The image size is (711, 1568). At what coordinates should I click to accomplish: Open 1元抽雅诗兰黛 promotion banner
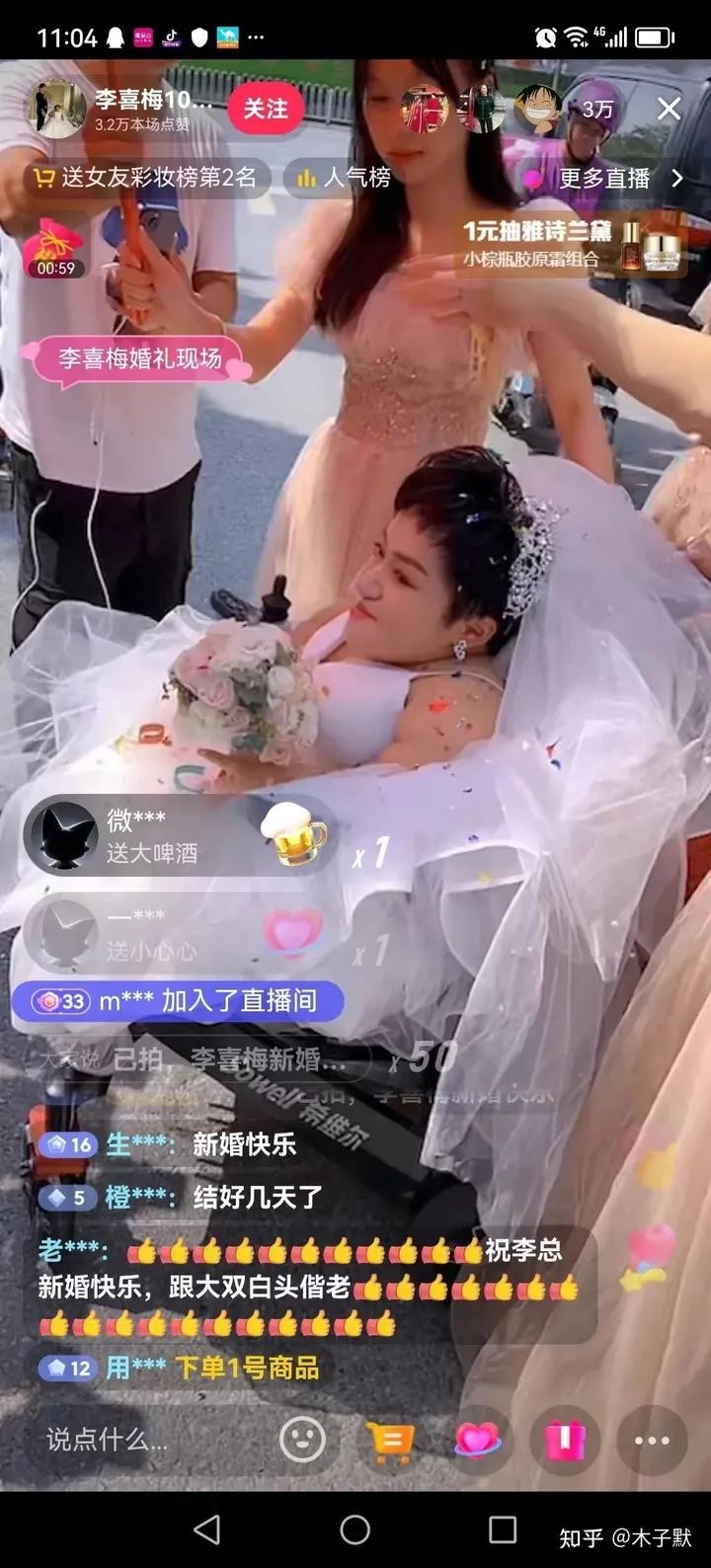tap(573, 244)
